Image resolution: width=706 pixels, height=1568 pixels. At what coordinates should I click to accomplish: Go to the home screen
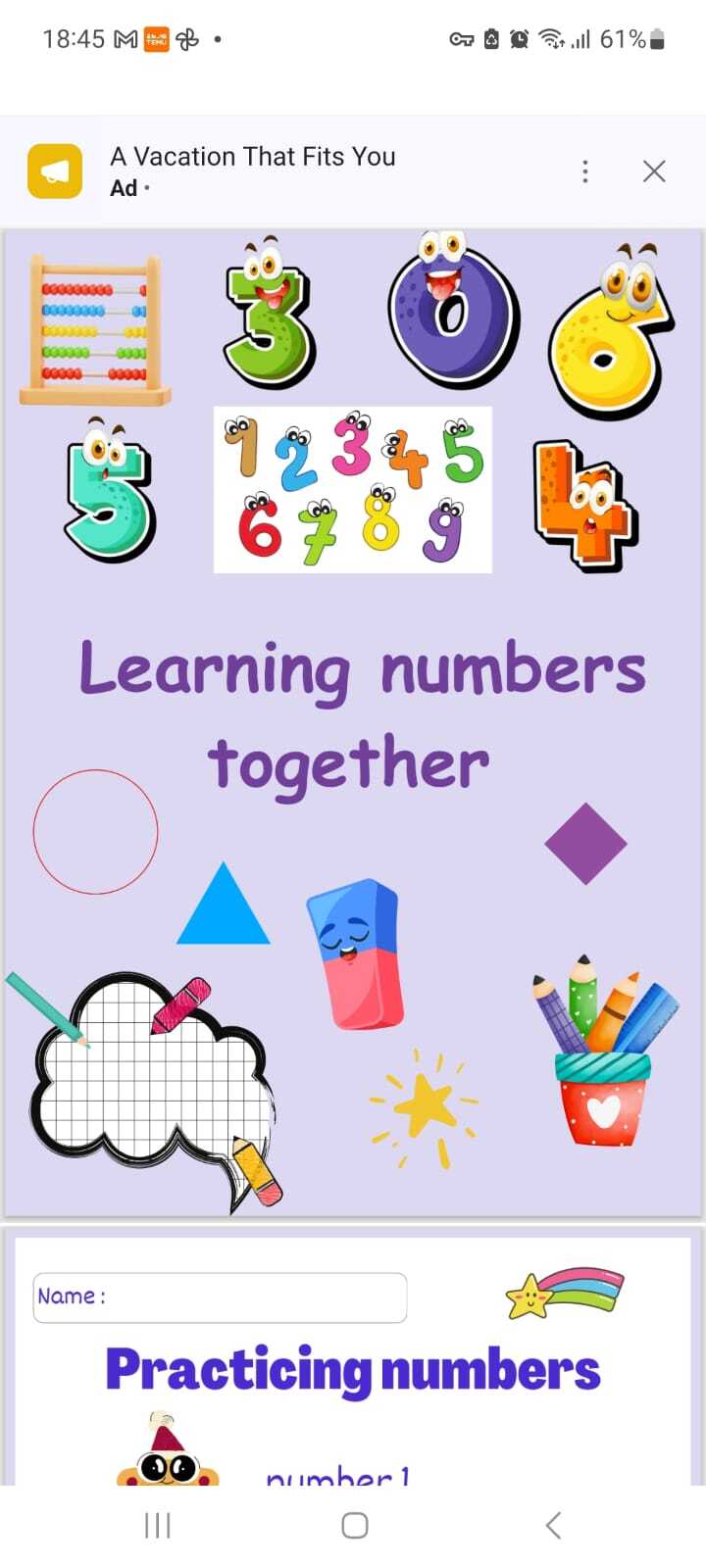pos(354,1525)
